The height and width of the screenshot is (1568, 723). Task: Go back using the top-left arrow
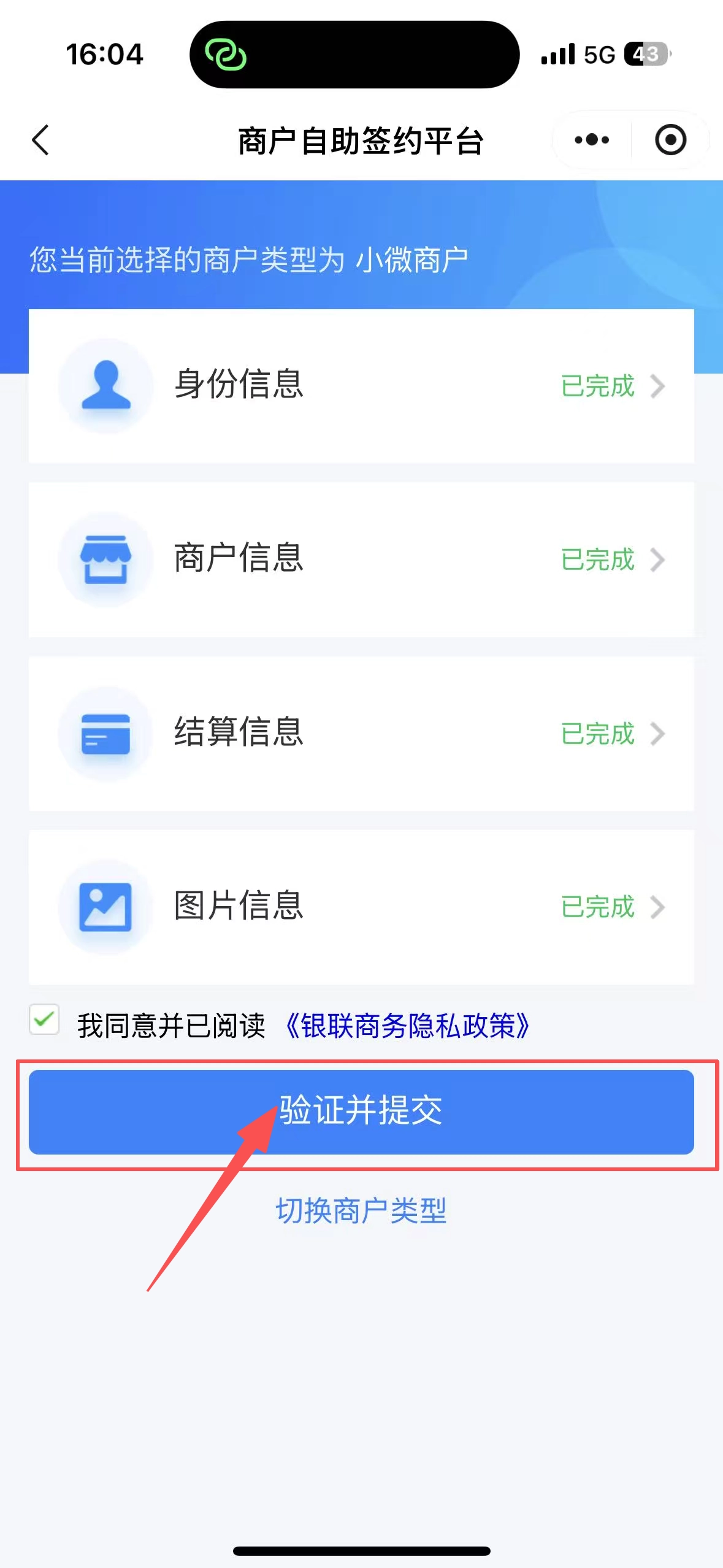[40, 140]
